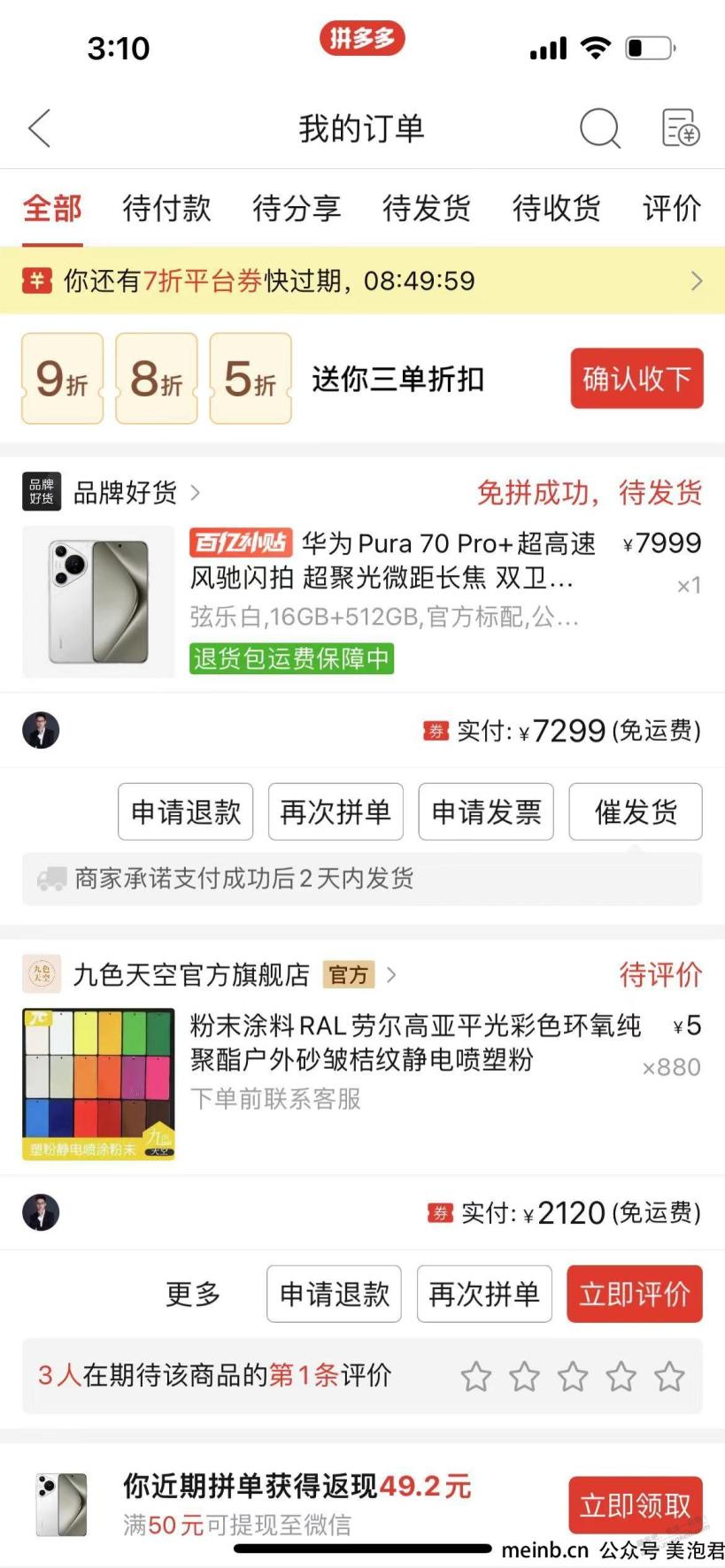
Task: Tap 确认收下 to claim discounts
Action: 636,379
